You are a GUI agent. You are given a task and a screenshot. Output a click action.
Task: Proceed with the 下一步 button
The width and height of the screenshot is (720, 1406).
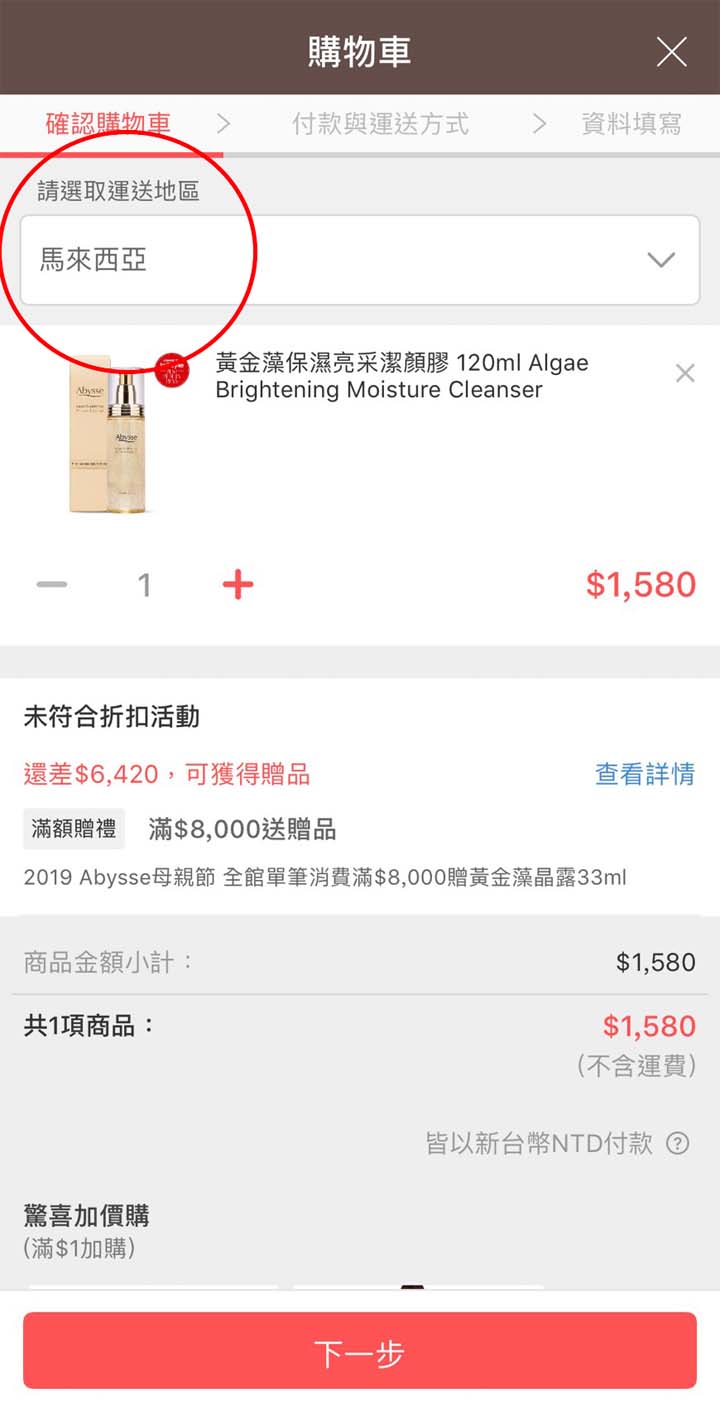tap(360, 1351)
